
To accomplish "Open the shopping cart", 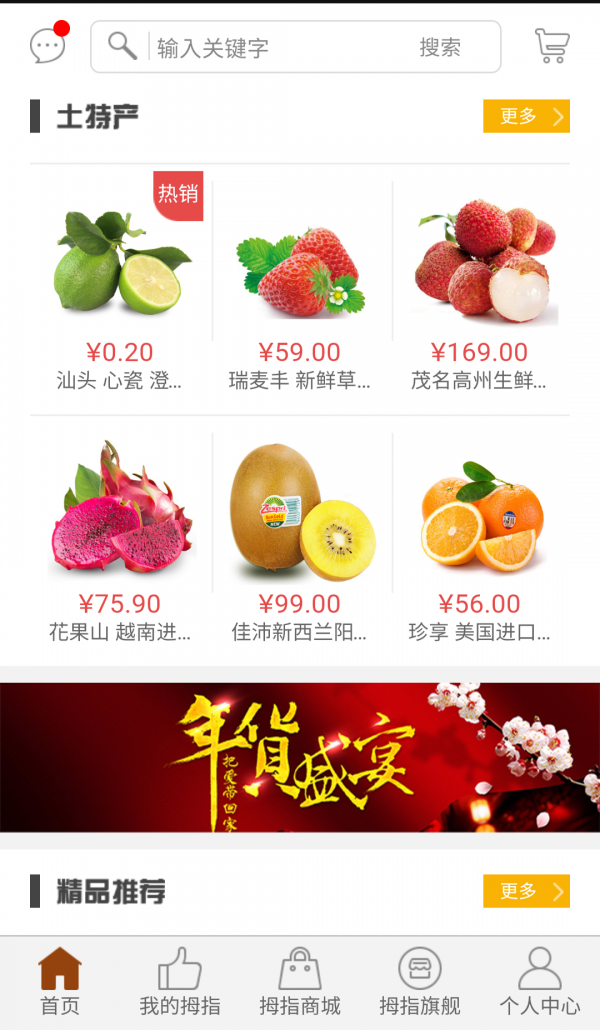I will click(x=552, y=46).
